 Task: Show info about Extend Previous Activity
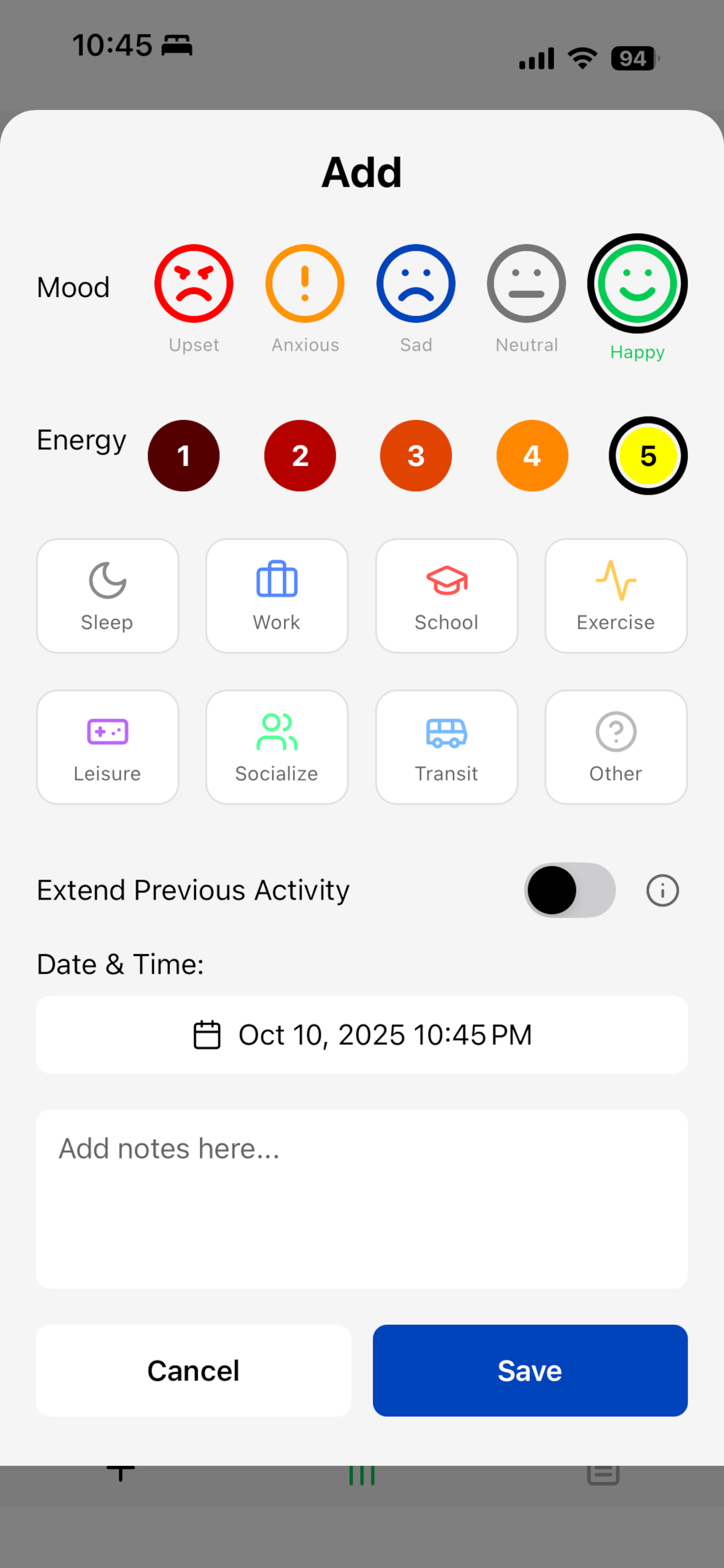point(662,891)
